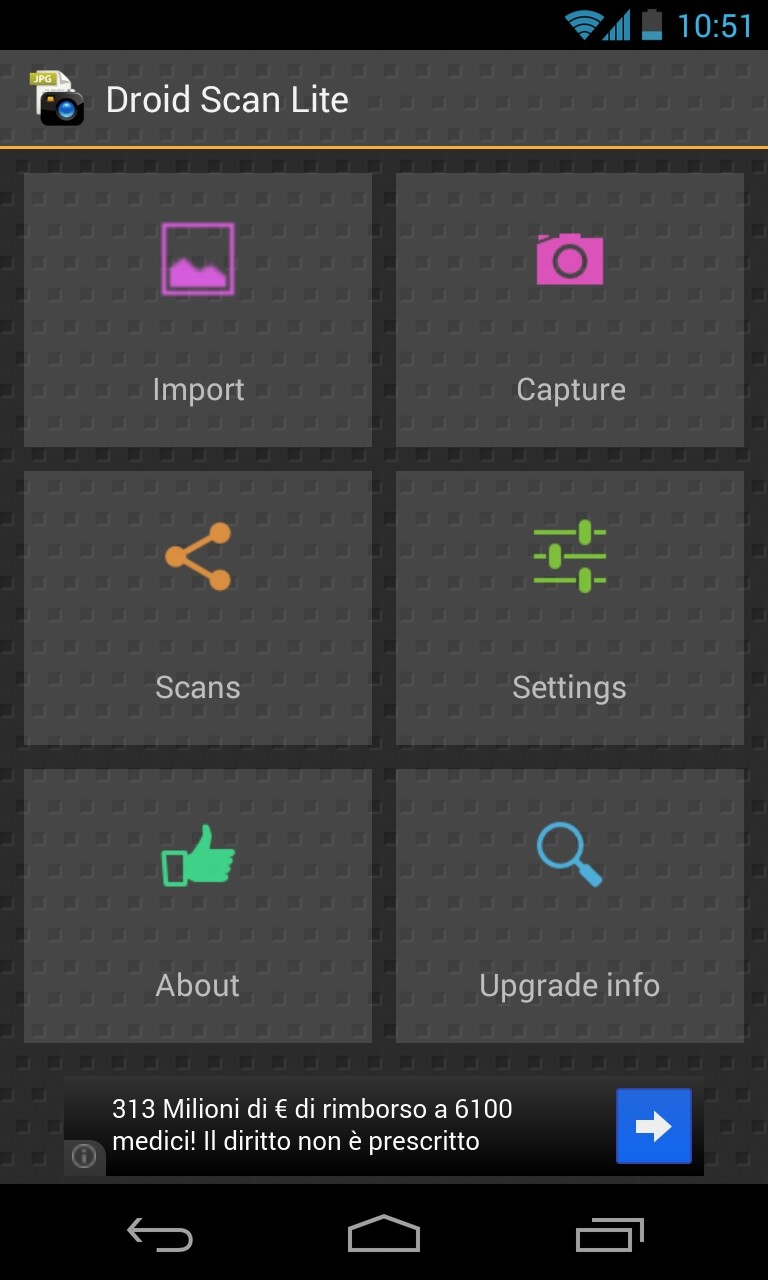Viewport: 768px width, 1280px height.
Task: View saved Scans
Action: [198, 608]
